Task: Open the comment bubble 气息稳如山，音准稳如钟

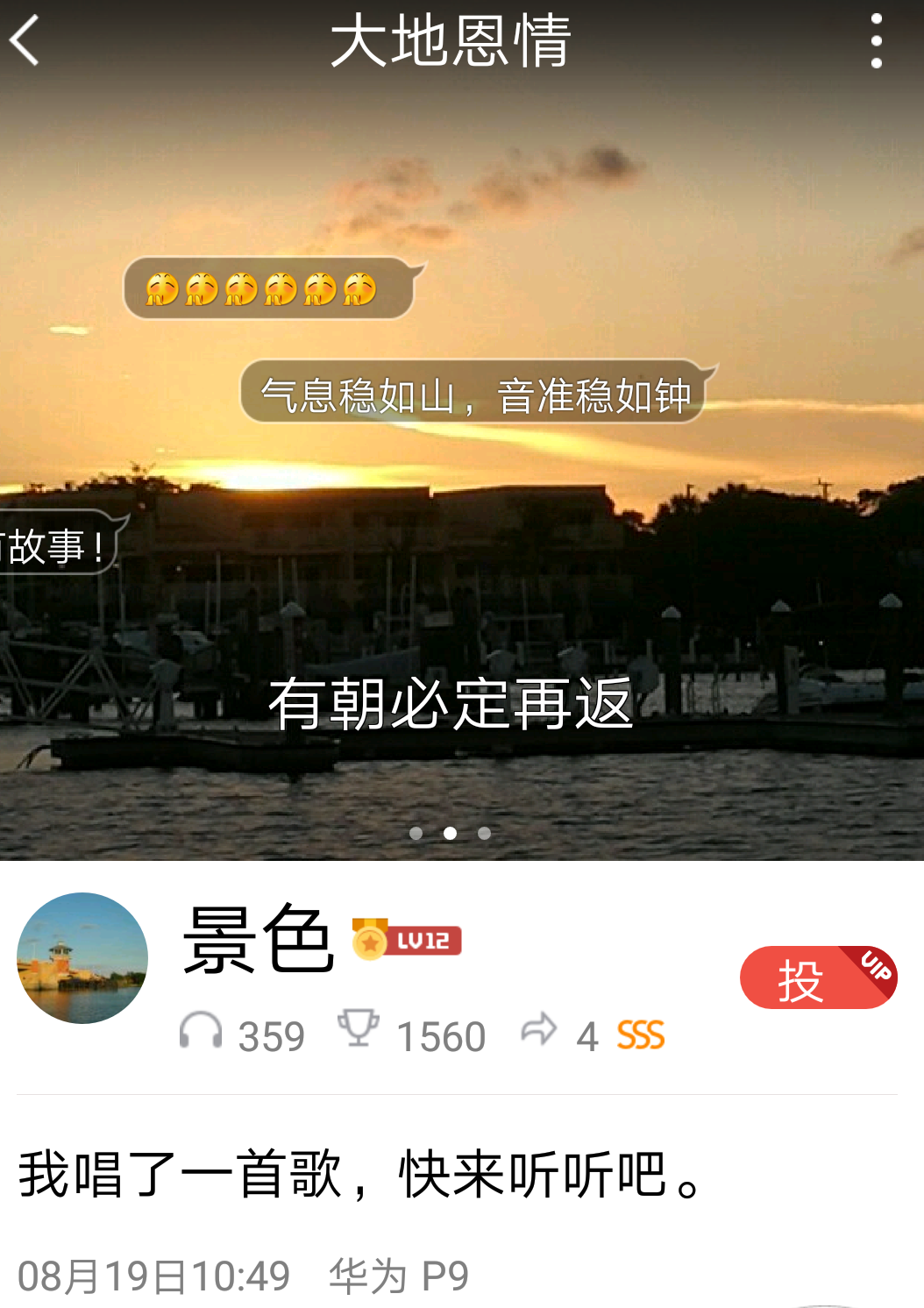Action: coord(476,395)
